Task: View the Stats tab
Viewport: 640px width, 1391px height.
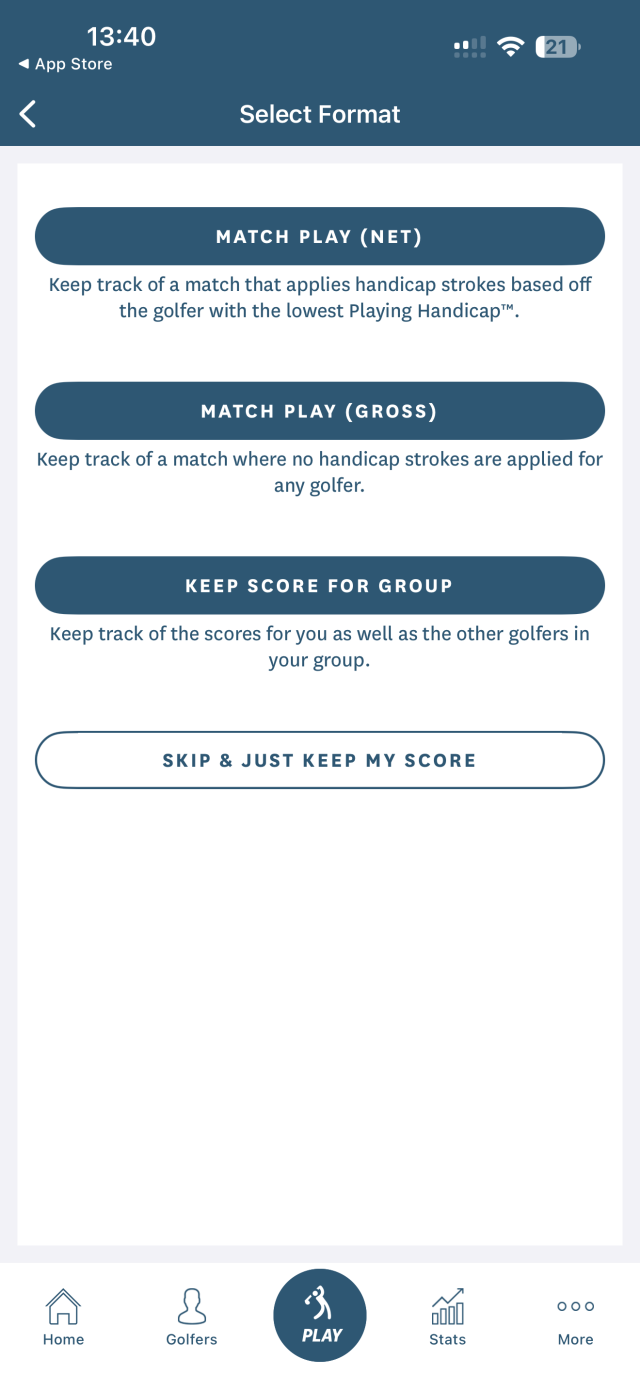Action: coord(447,1316)
